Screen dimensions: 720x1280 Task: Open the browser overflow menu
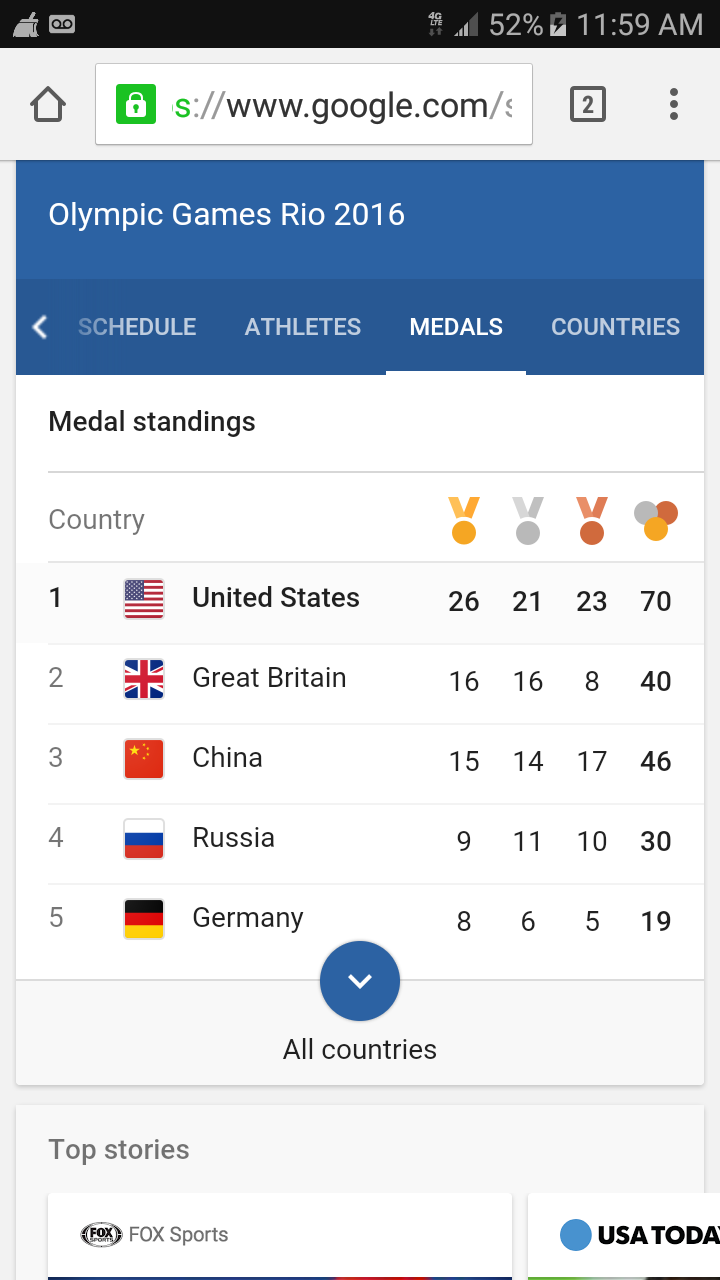(674, 104)
